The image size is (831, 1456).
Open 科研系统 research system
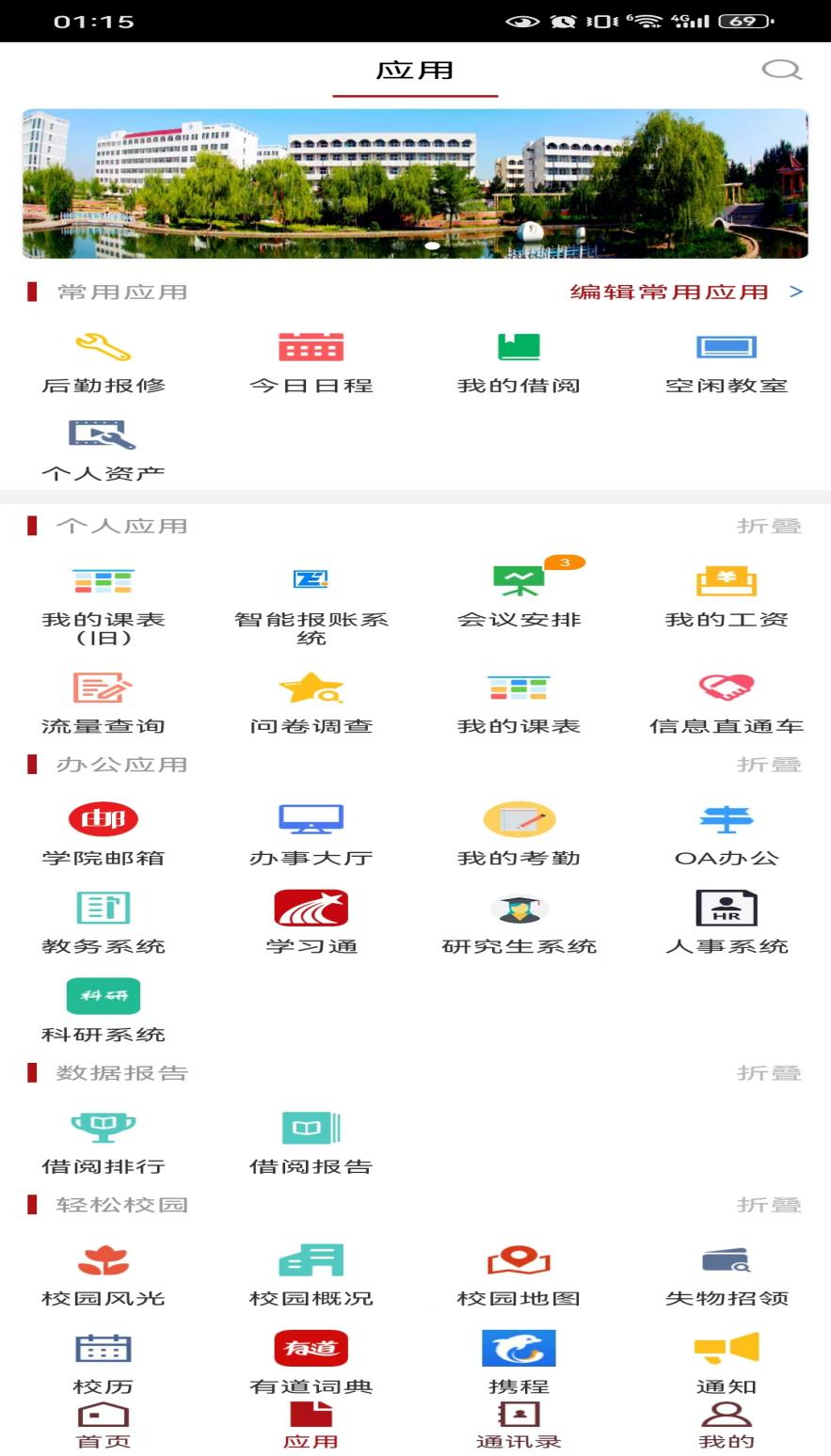click(x=104, y=1011)
